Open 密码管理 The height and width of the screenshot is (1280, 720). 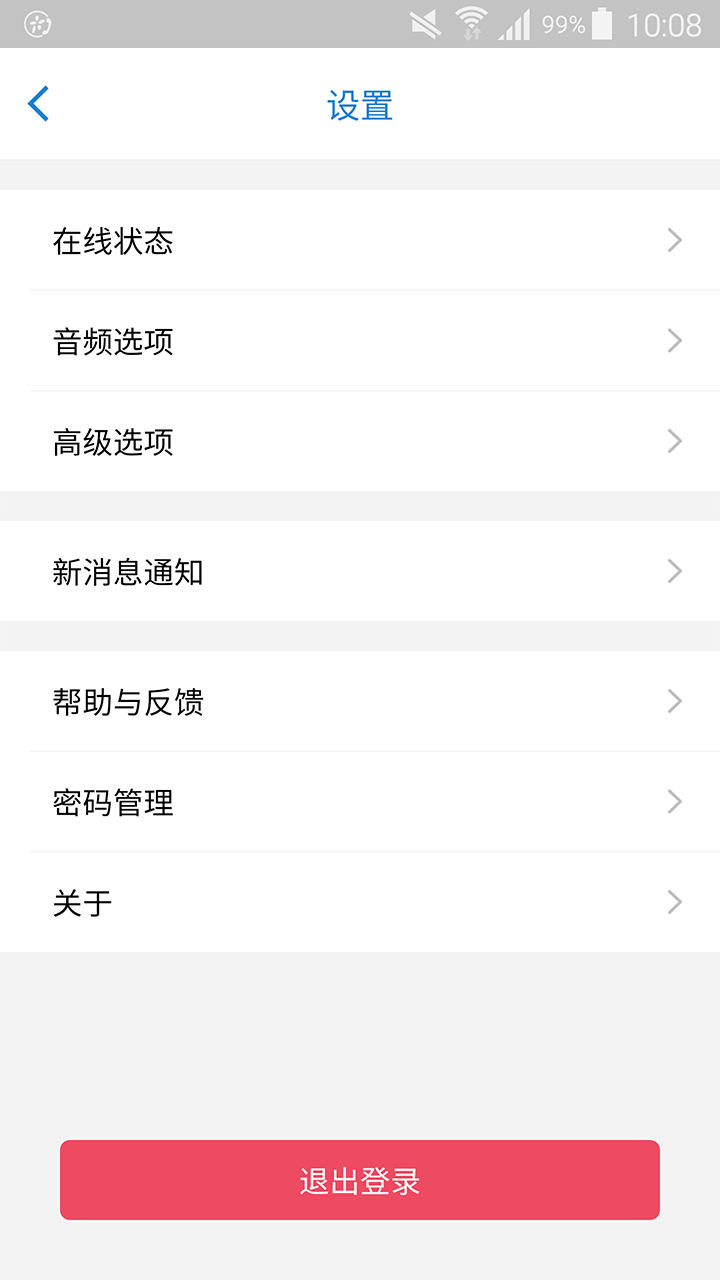[360, 802]
